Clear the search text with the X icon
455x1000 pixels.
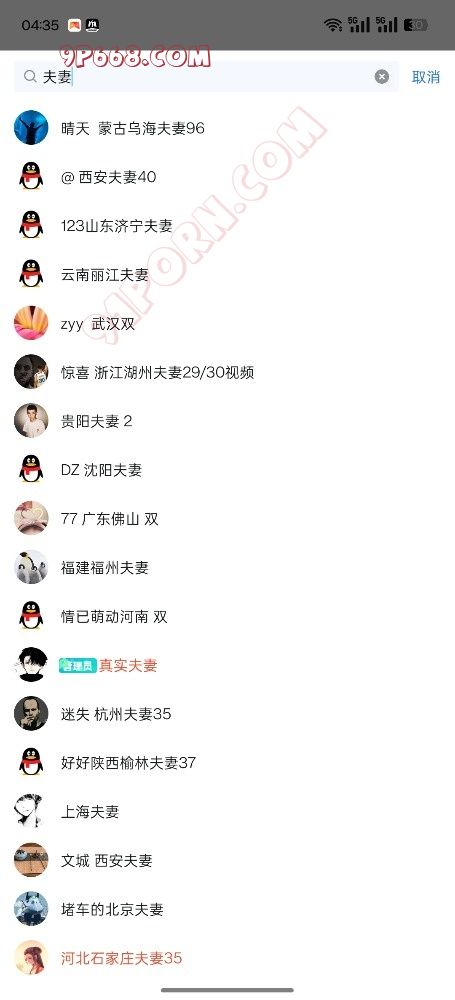pos(382,77)
